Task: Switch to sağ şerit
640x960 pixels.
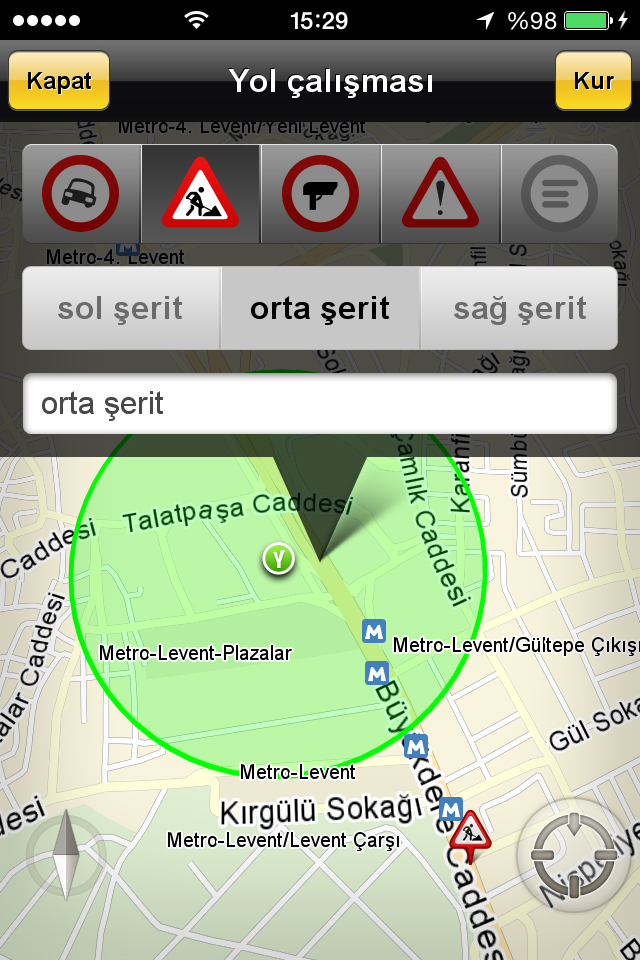Action: tap(519, 308)
